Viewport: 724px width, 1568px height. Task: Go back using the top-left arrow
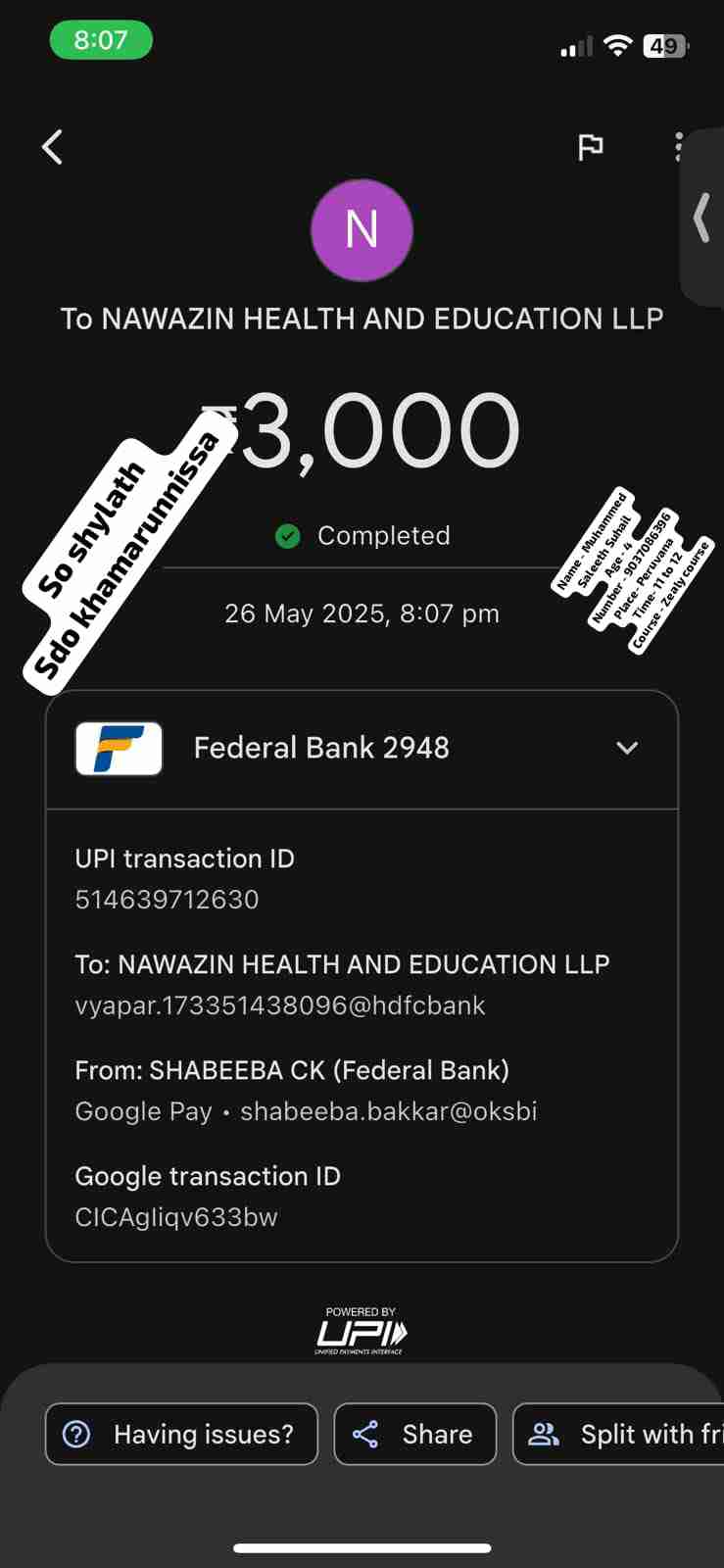point(53,148)
